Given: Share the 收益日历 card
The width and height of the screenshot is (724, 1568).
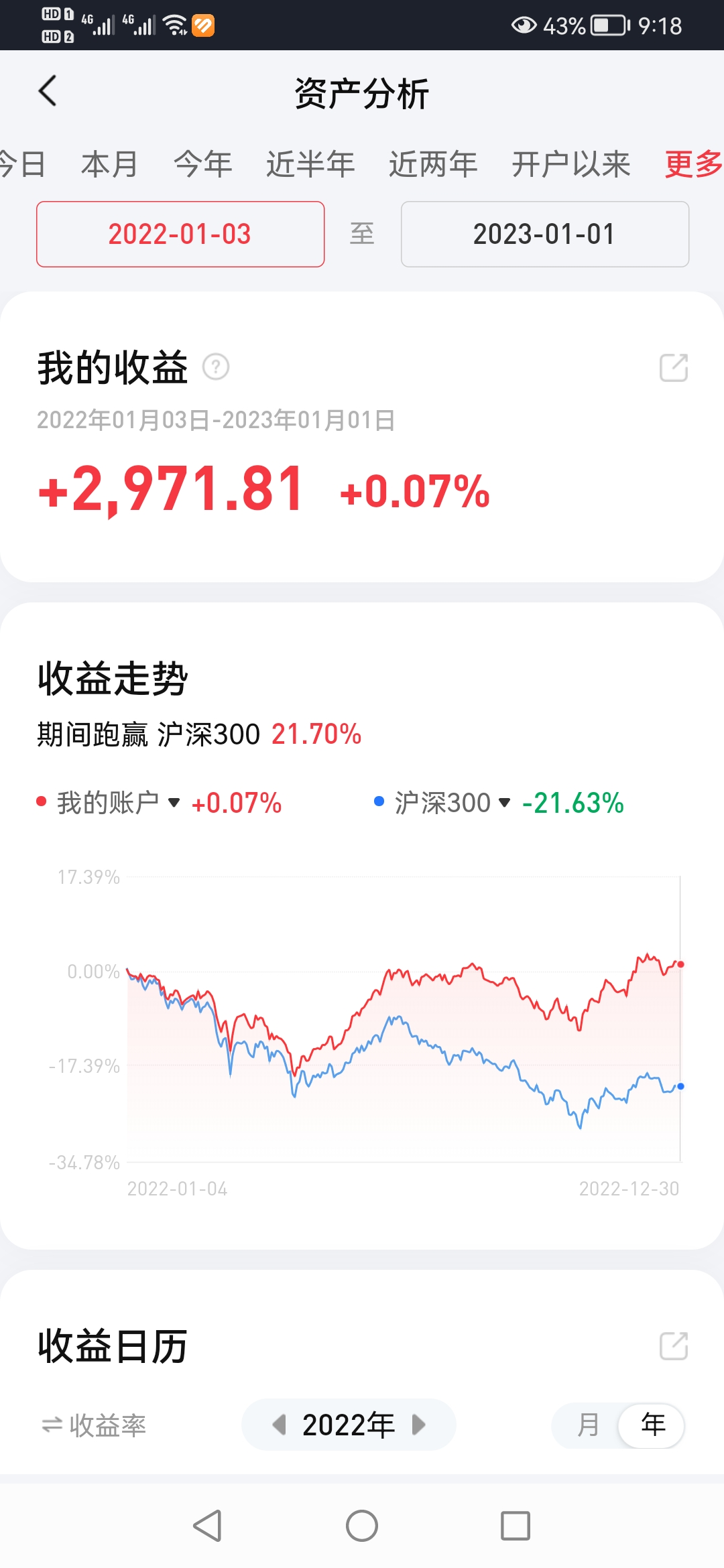Looking at the screenshot, I should tap(674, 1346).
